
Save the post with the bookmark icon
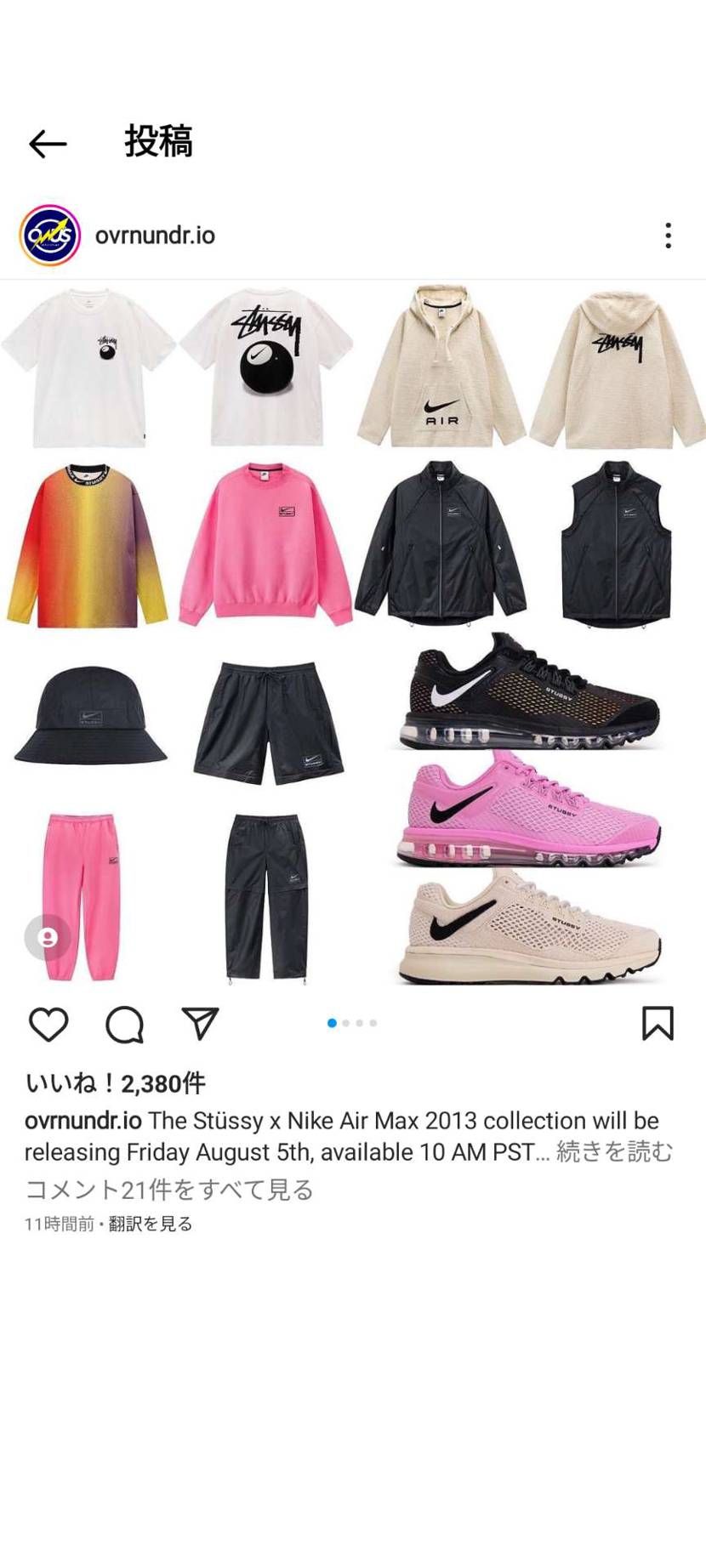[x=658, y=1024]
